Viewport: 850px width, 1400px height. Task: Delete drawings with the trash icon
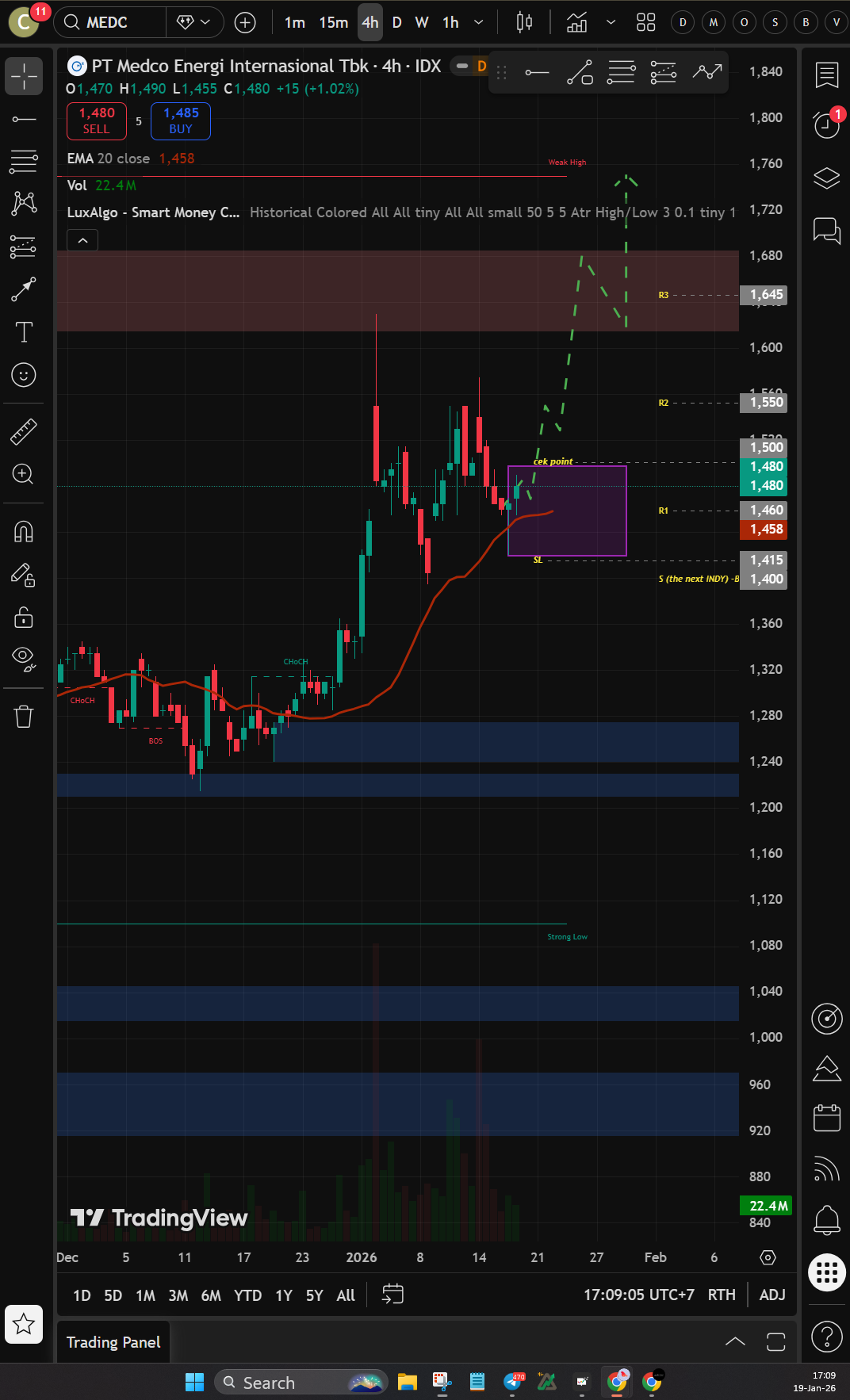(24, 717)
